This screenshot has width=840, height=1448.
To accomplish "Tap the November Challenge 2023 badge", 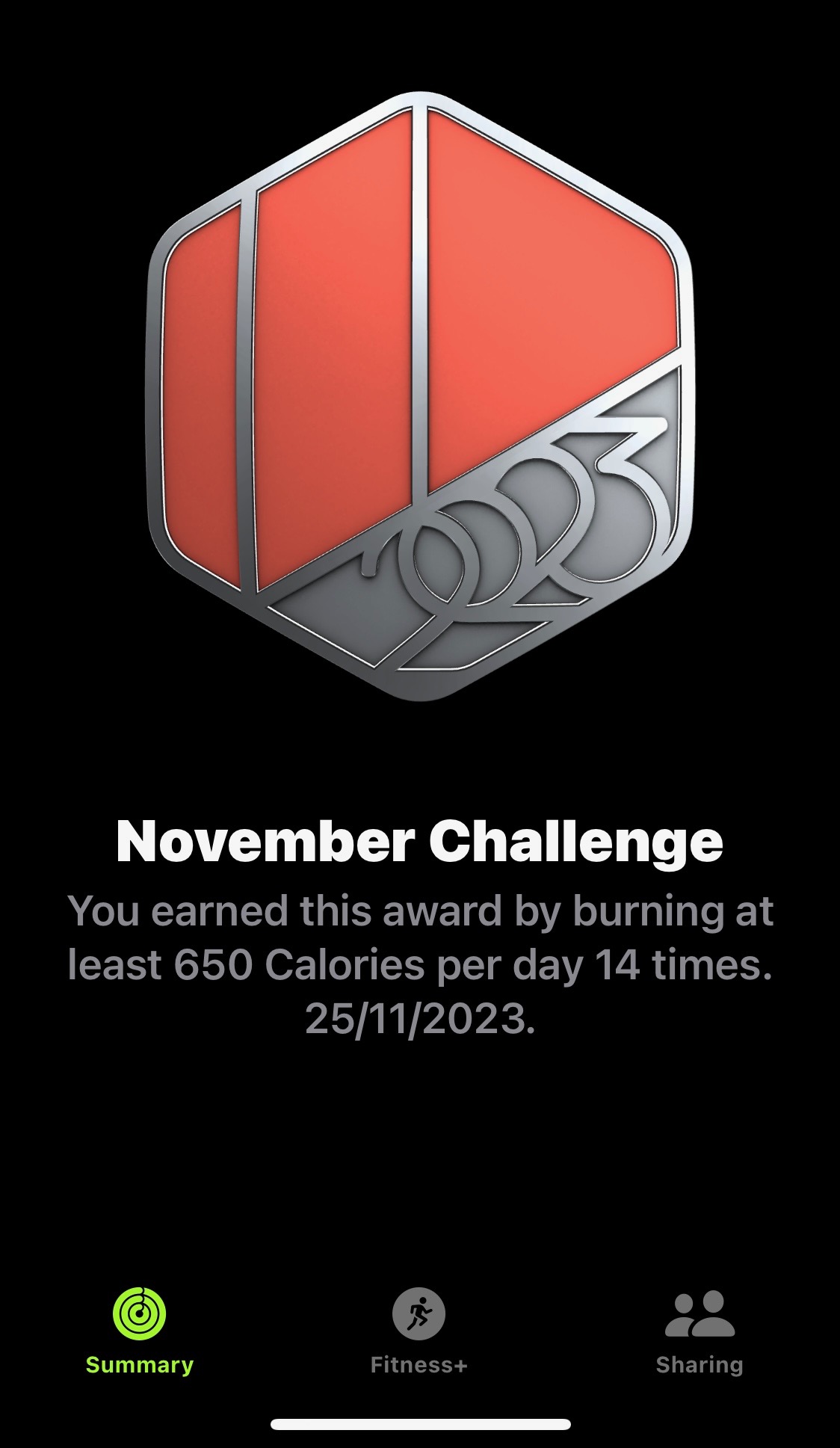I will [x=420, y=396].
